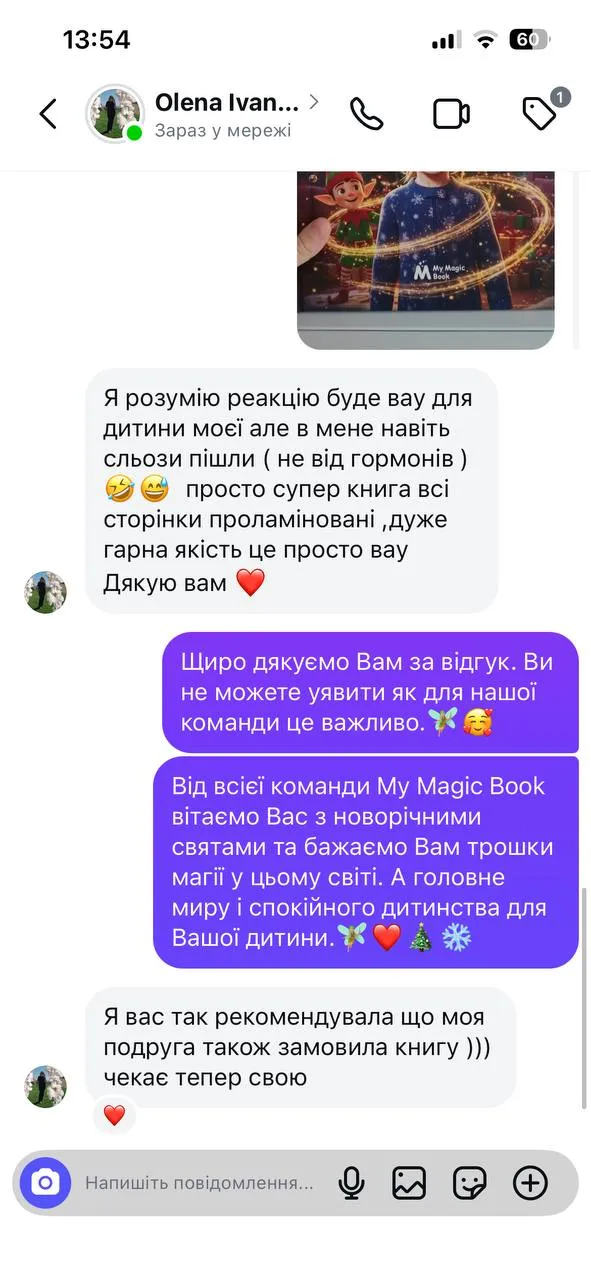Record a voice message

(x=351, y=1184)
